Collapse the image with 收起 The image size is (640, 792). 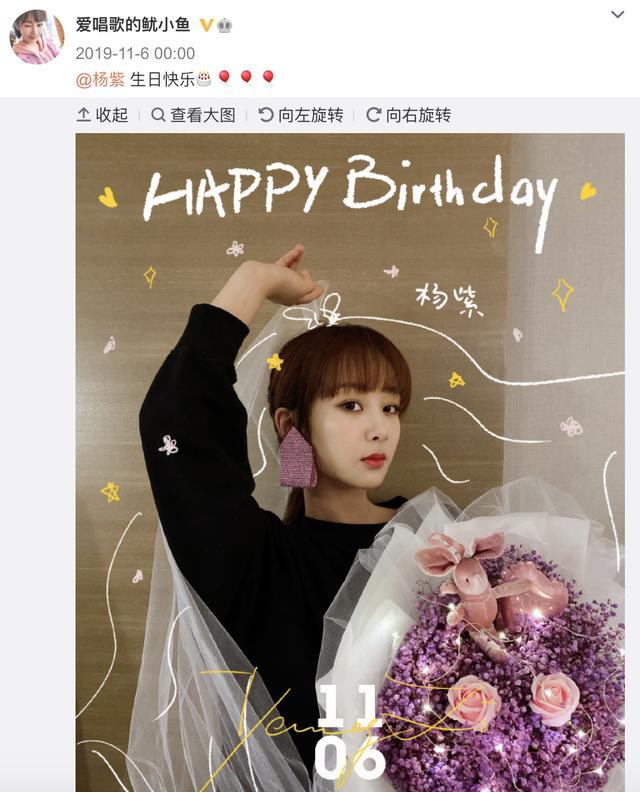(103, 115)
